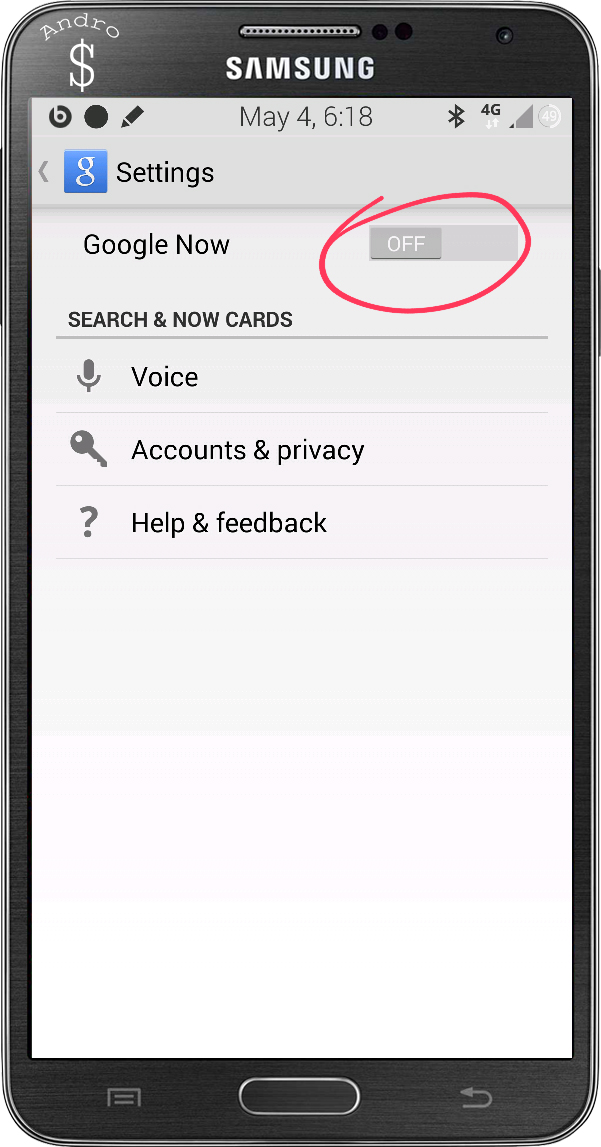Go back via the Settings header arrow
Viewport: 601px width, 1147px height.
44,172
